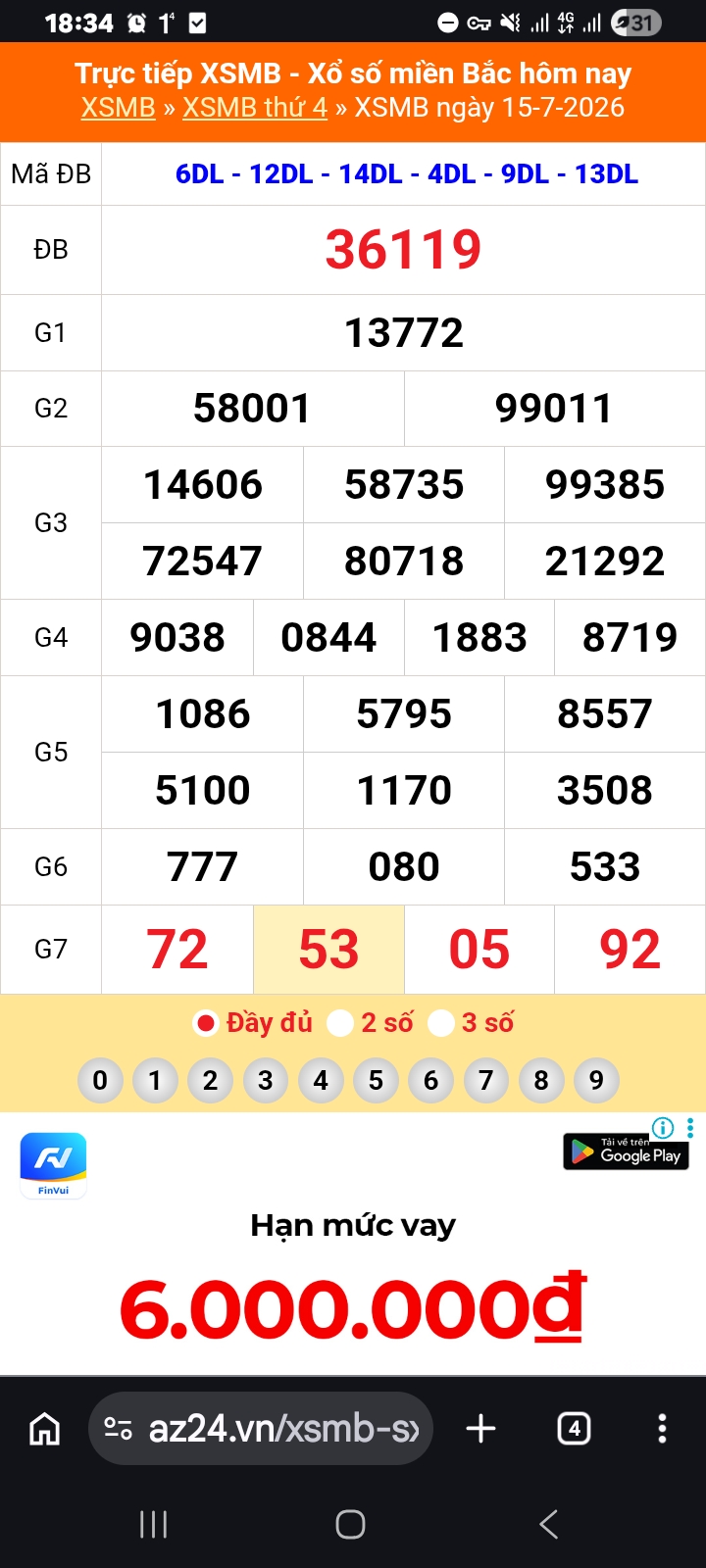706x1568 pixels.
Task: Tap the az24.vn address bar
Action: click(261, 1429)
